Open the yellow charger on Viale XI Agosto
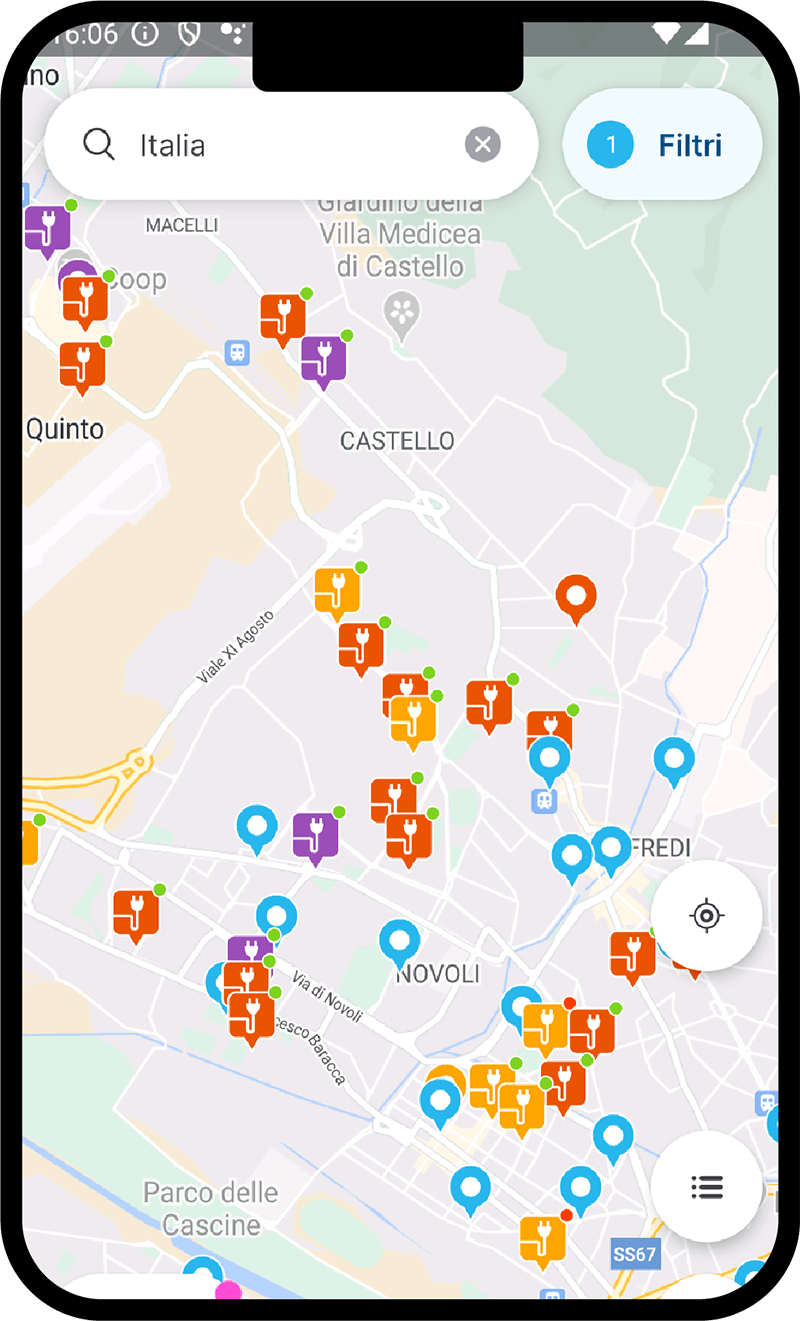This screenshot has width=800, height=1321. pos(337,591)
